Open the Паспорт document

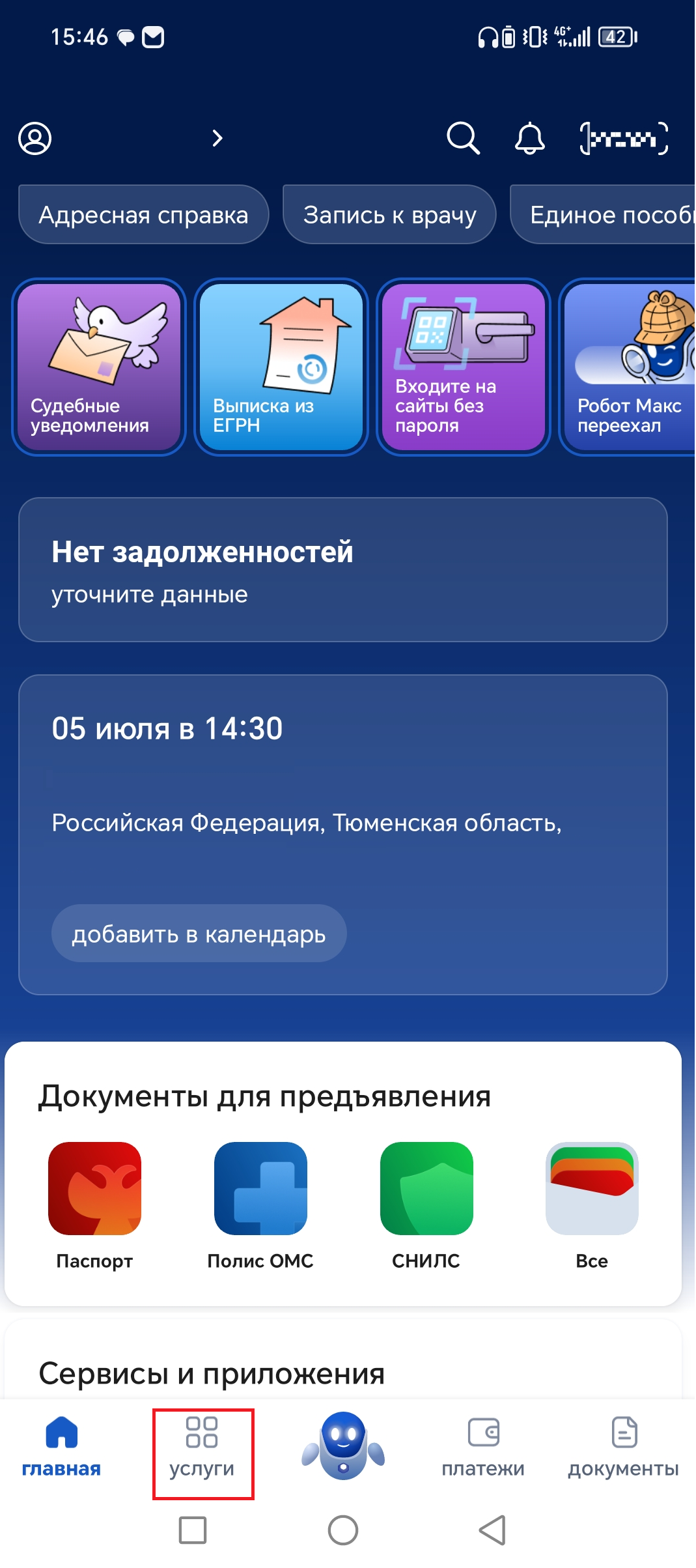pyautogui.click(x=94, y=1205)
